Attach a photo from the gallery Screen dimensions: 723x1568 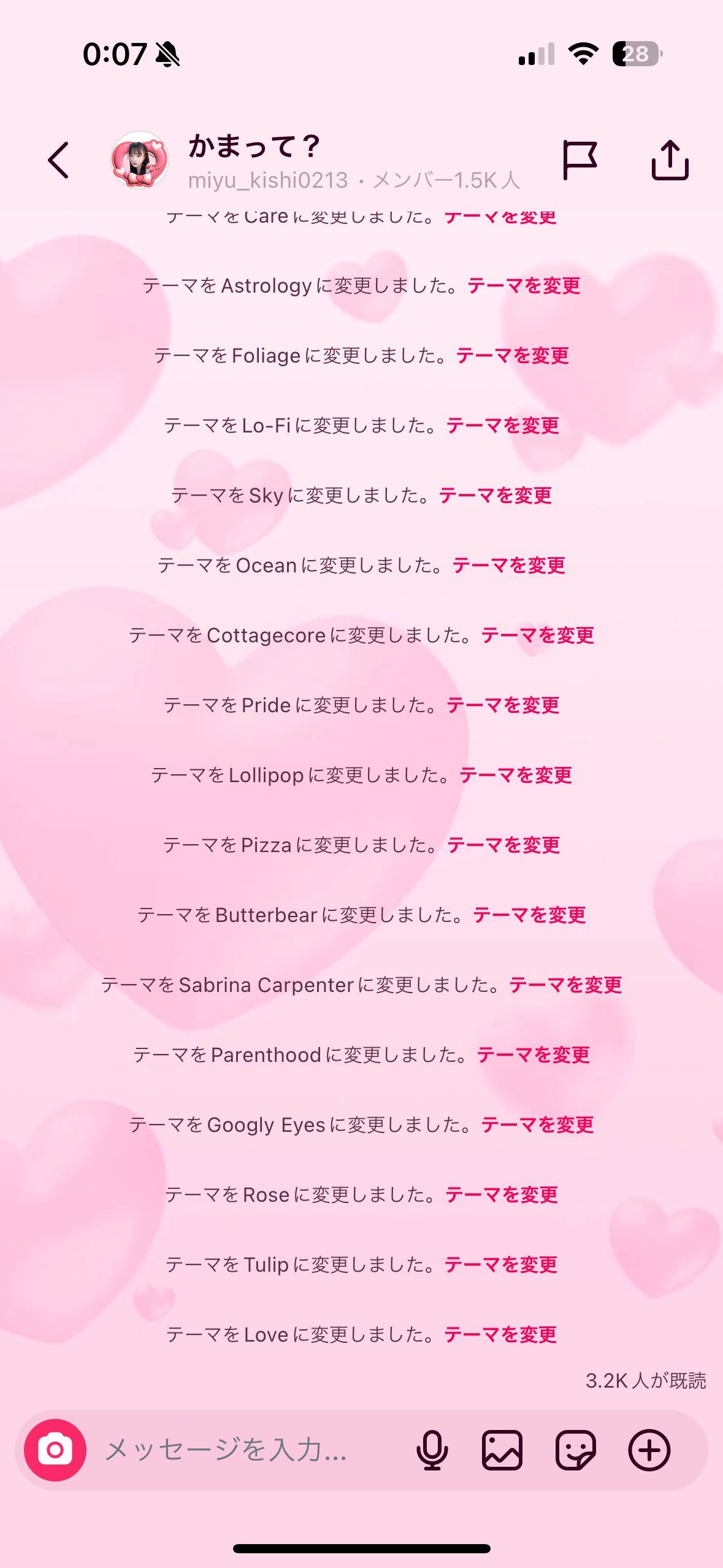pyautogui.click(x=502, y=1450)
